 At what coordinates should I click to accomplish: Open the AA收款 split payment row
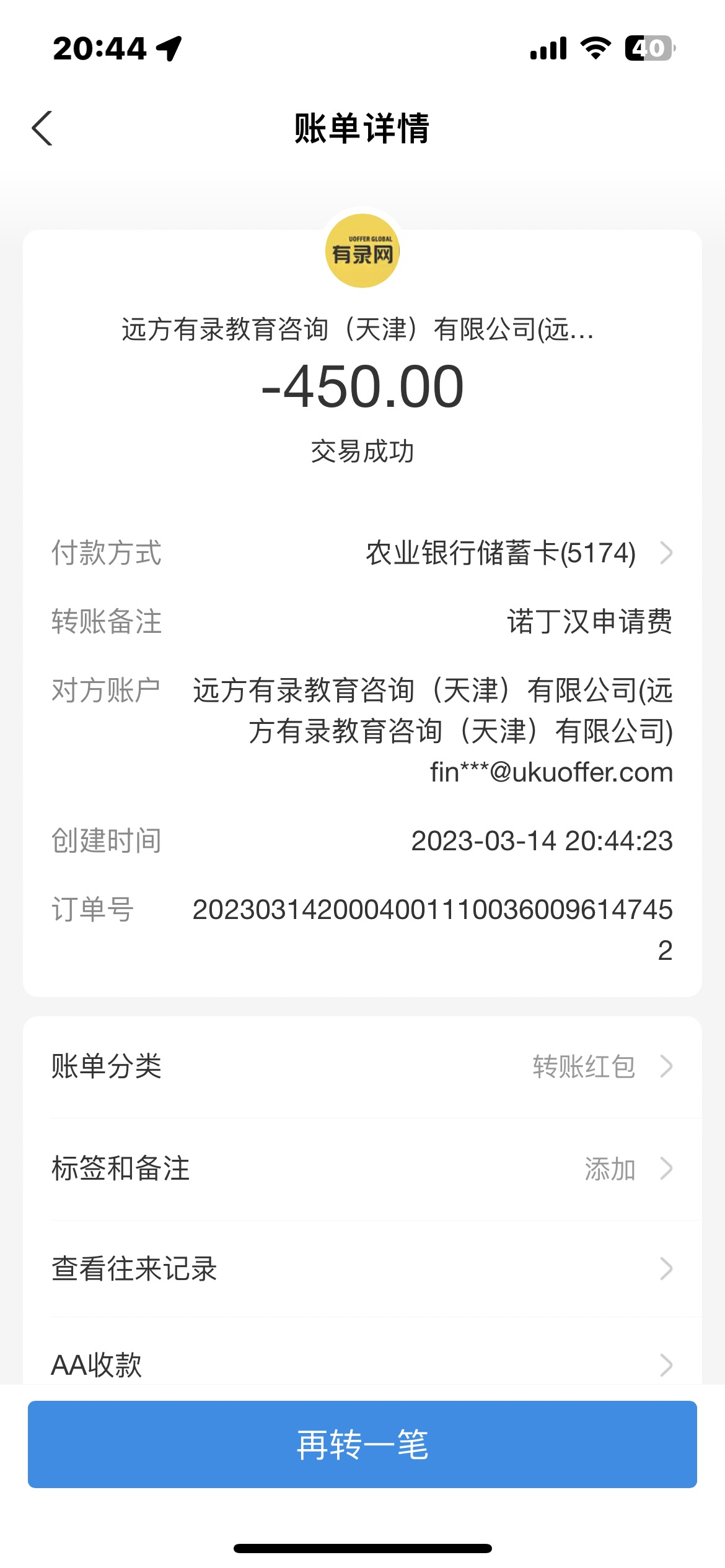pyautogui.click(x=362, y=1364)
